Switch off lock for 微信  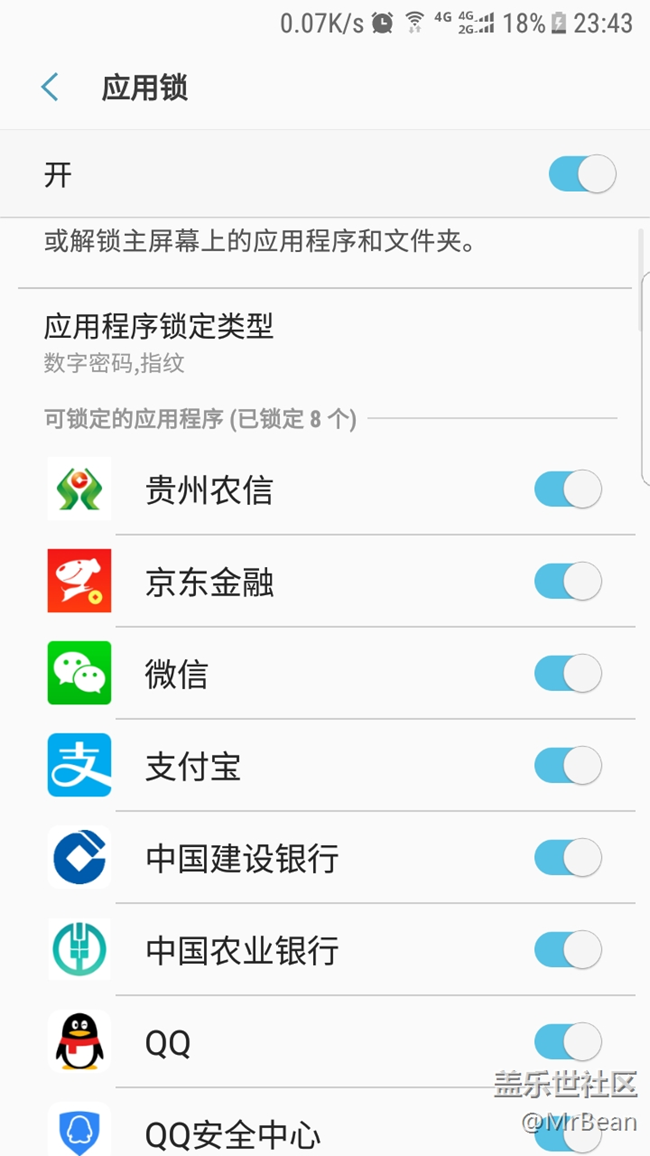pyautogui.click(x=568, y=674)
